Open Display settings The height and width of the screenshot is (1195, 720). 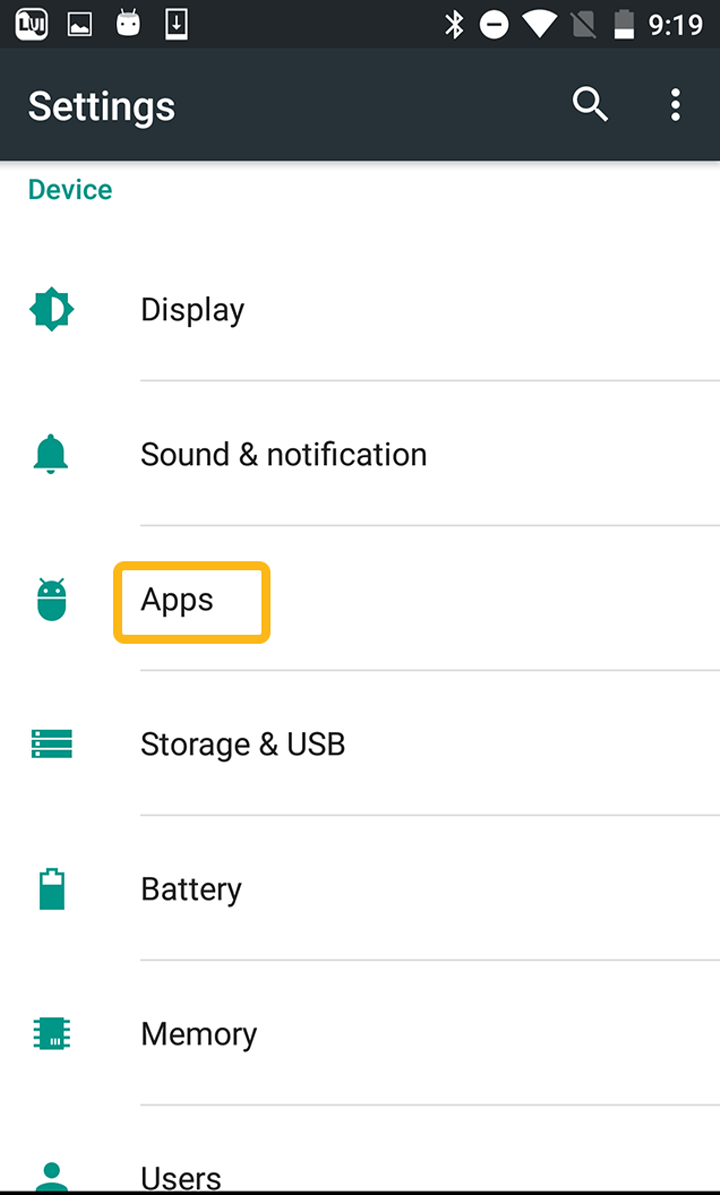[192, 310]
